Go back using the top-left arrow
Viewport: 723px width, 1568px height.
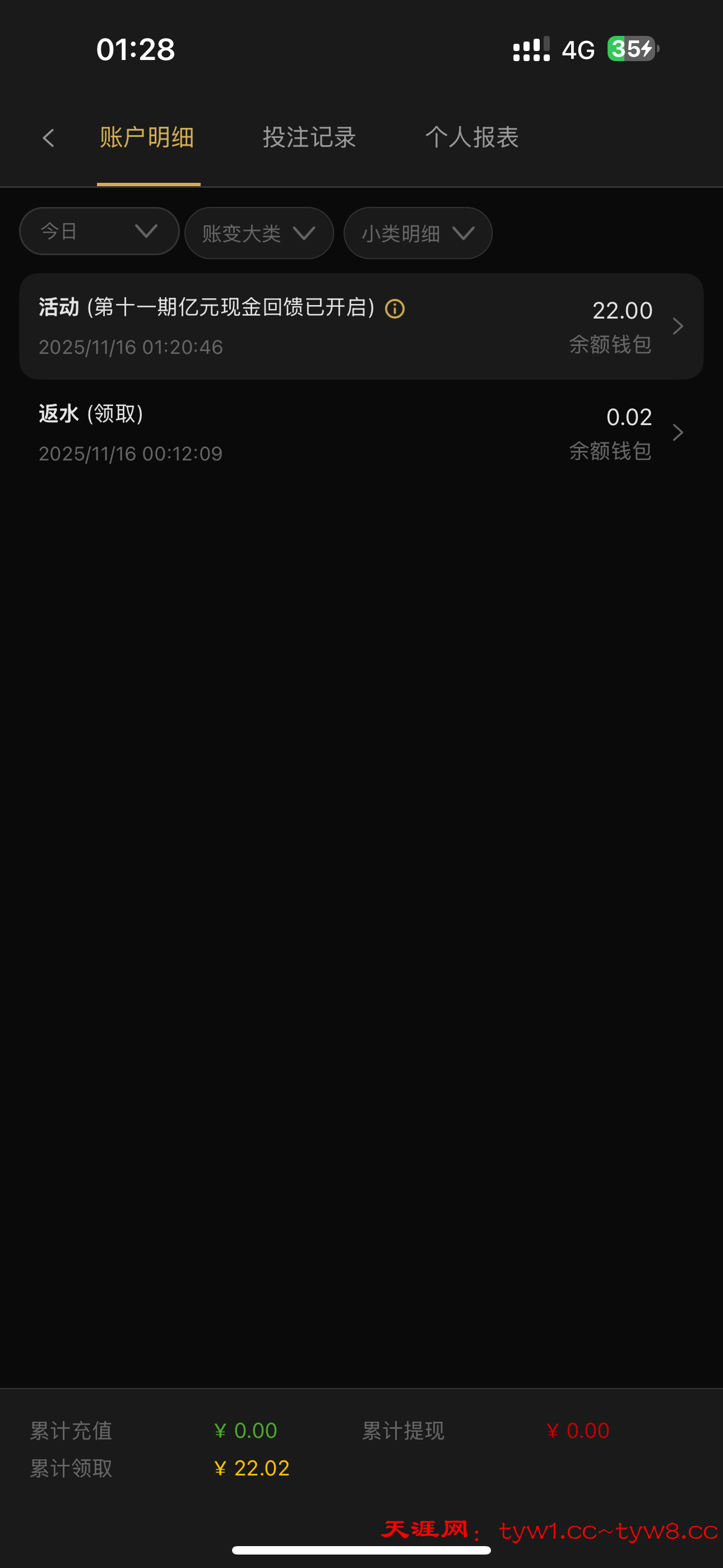pyautogui.click(x=49, y=138)
